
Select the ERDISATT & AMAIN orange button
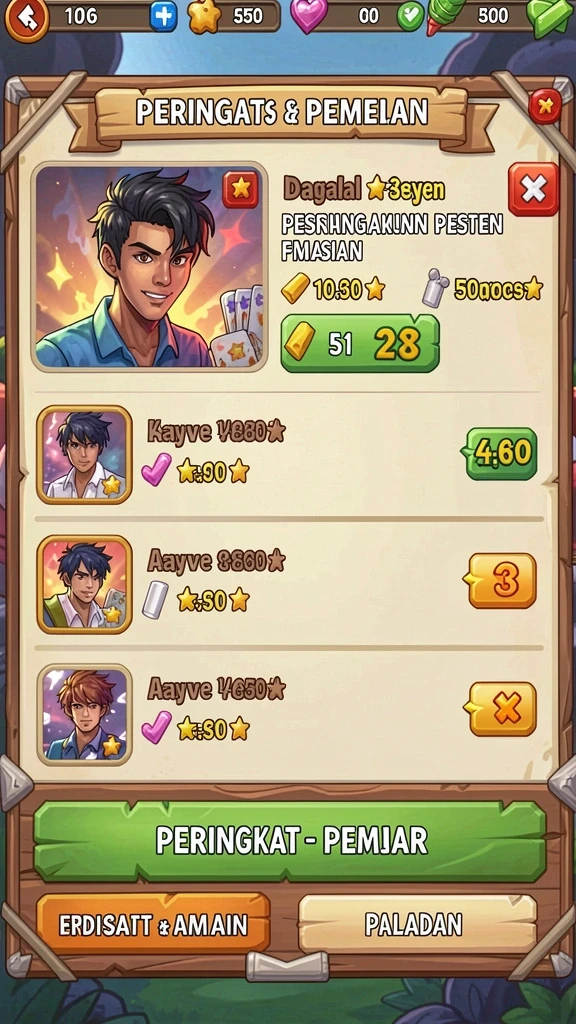point(153,924)
